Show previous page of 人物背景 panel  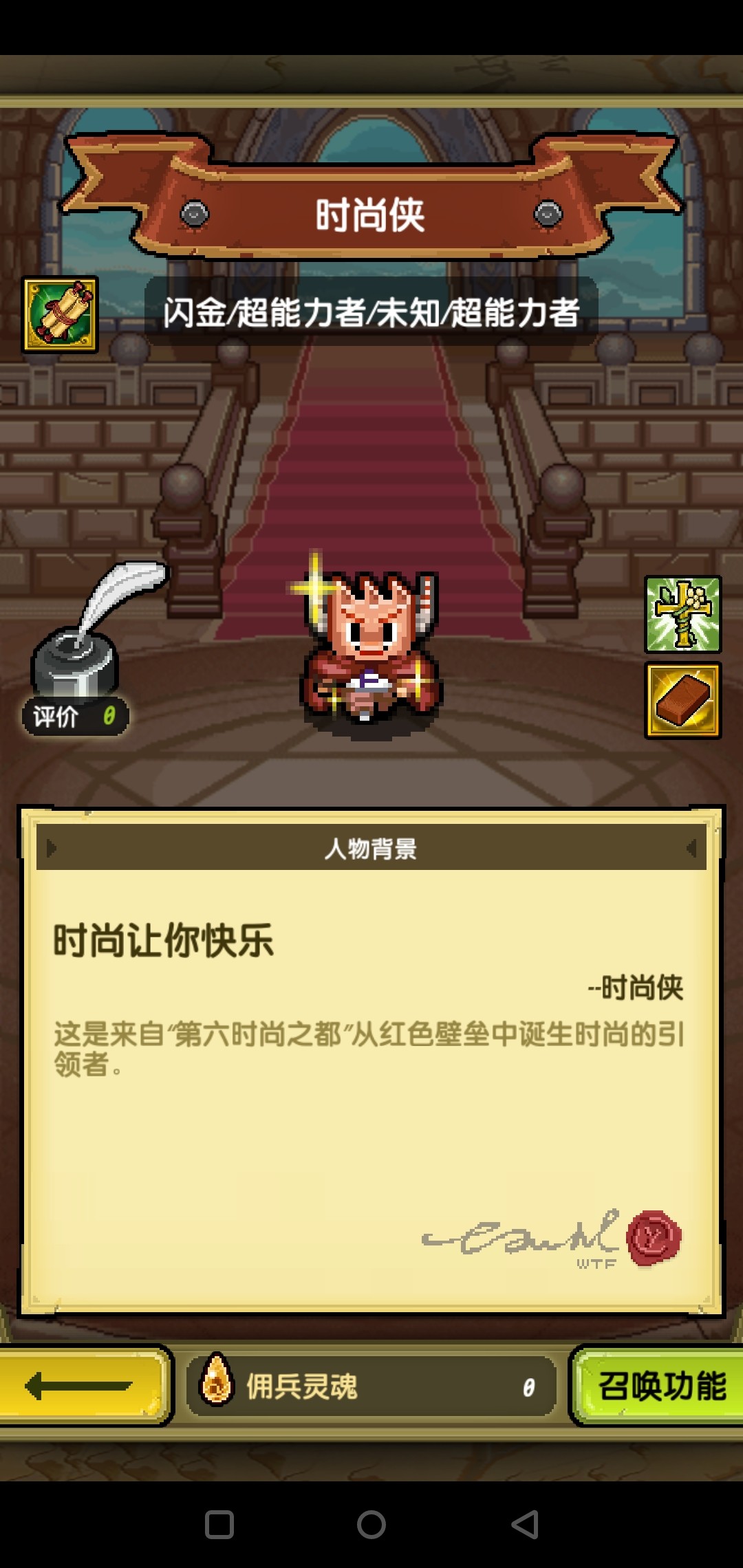coord(51,849)
